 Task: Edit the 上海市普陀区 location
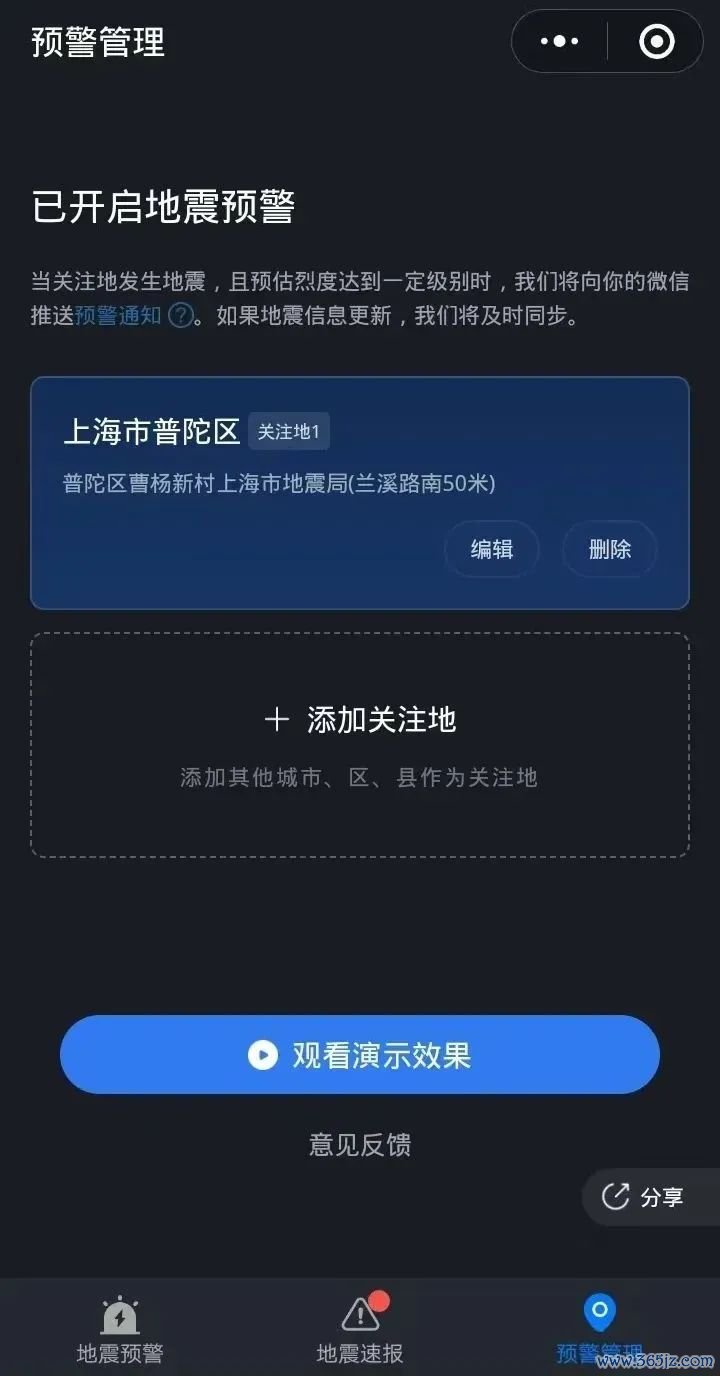click(491, 549)
